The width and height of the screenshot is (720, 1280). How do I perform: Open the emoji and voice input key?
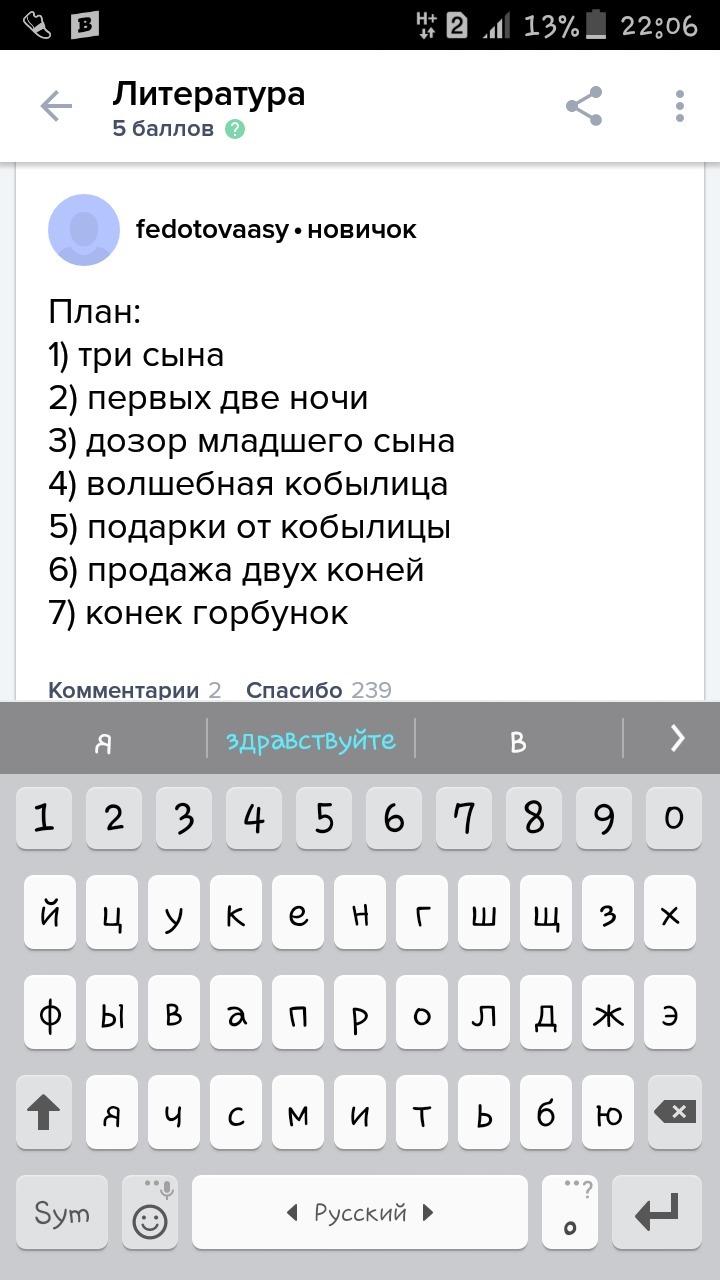click(150, 1213)
